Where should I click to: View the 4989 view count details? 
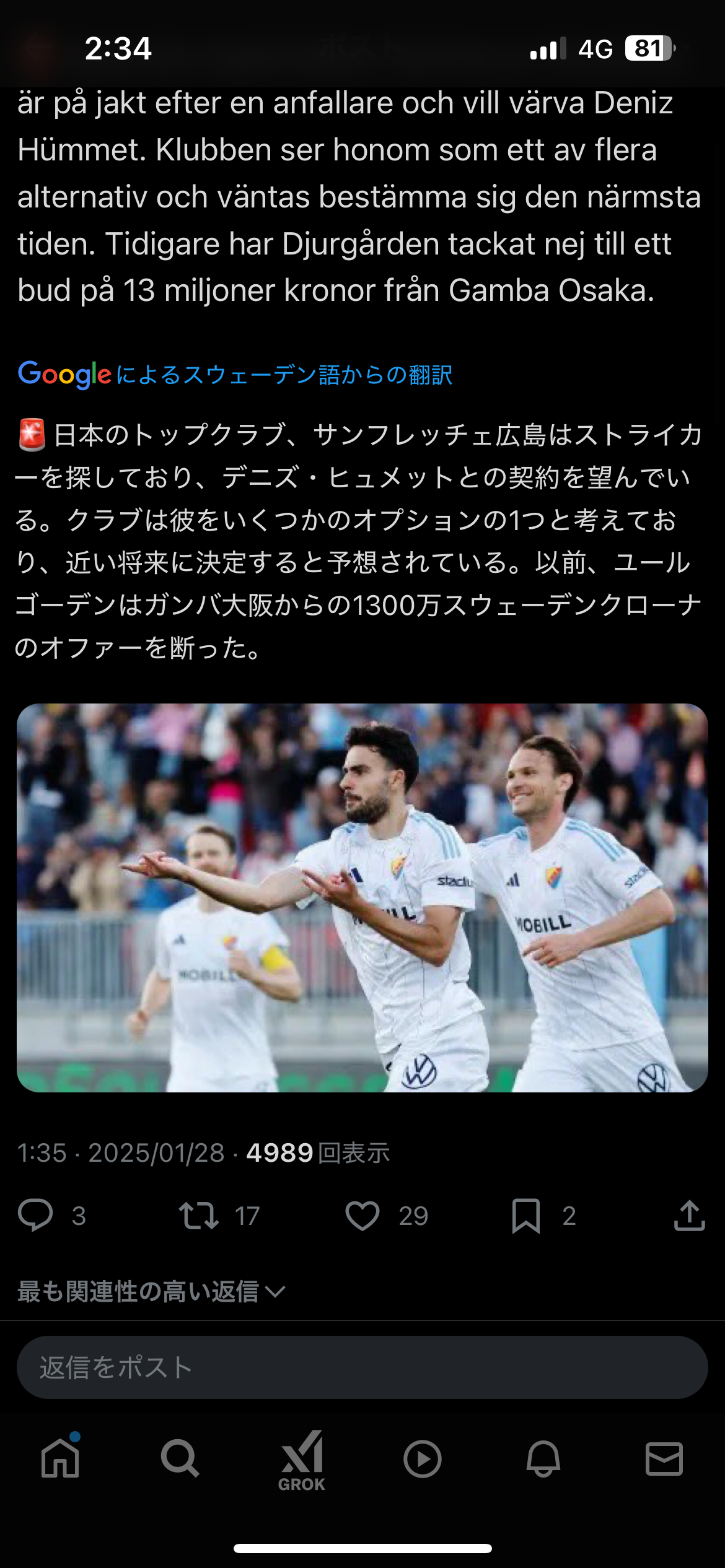coord(318,1153)
